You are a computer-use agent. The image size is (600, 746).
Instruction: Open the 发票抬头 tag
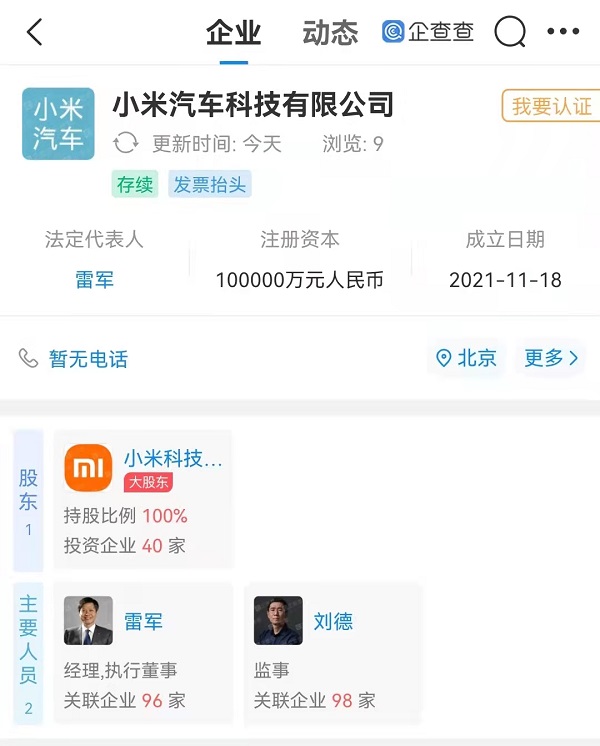(209, 185)
